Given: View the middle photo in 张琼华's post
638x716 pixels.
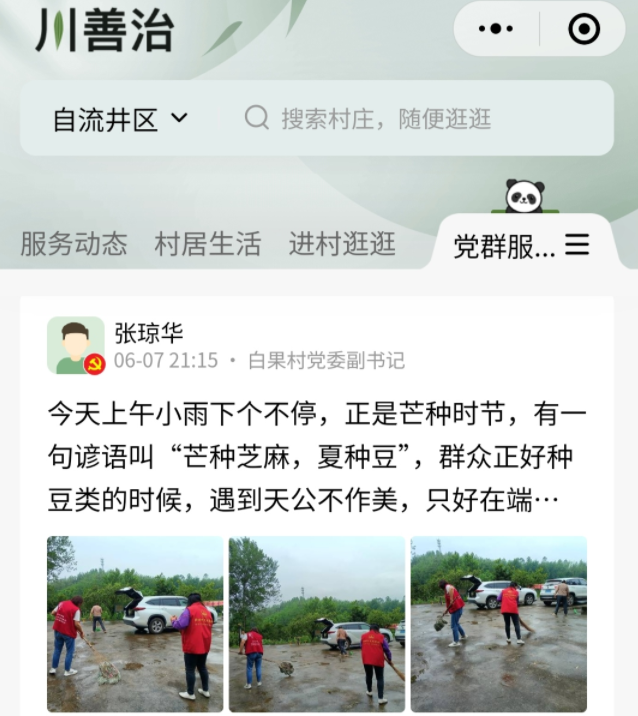Looking at the screenshot, I should click(317, 624).
